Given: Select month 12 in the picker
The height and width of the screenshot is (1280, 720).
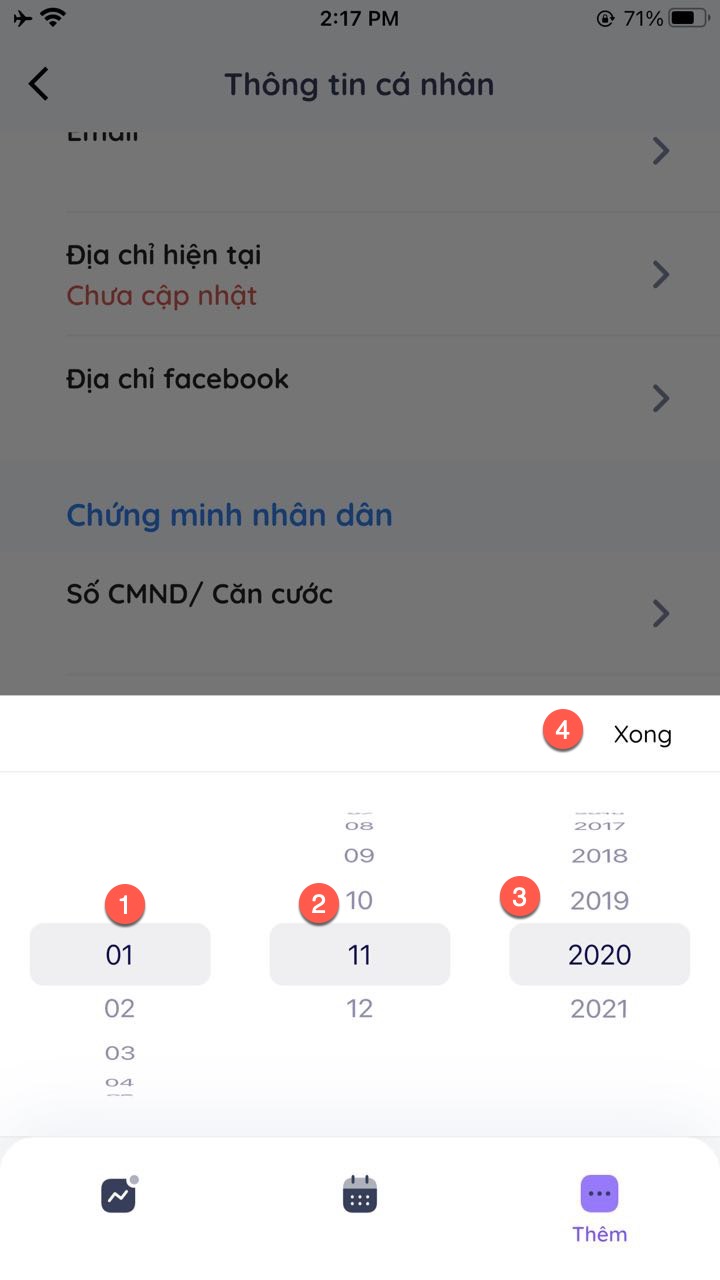Looking at the screenshot, I should pos(359,1008).
